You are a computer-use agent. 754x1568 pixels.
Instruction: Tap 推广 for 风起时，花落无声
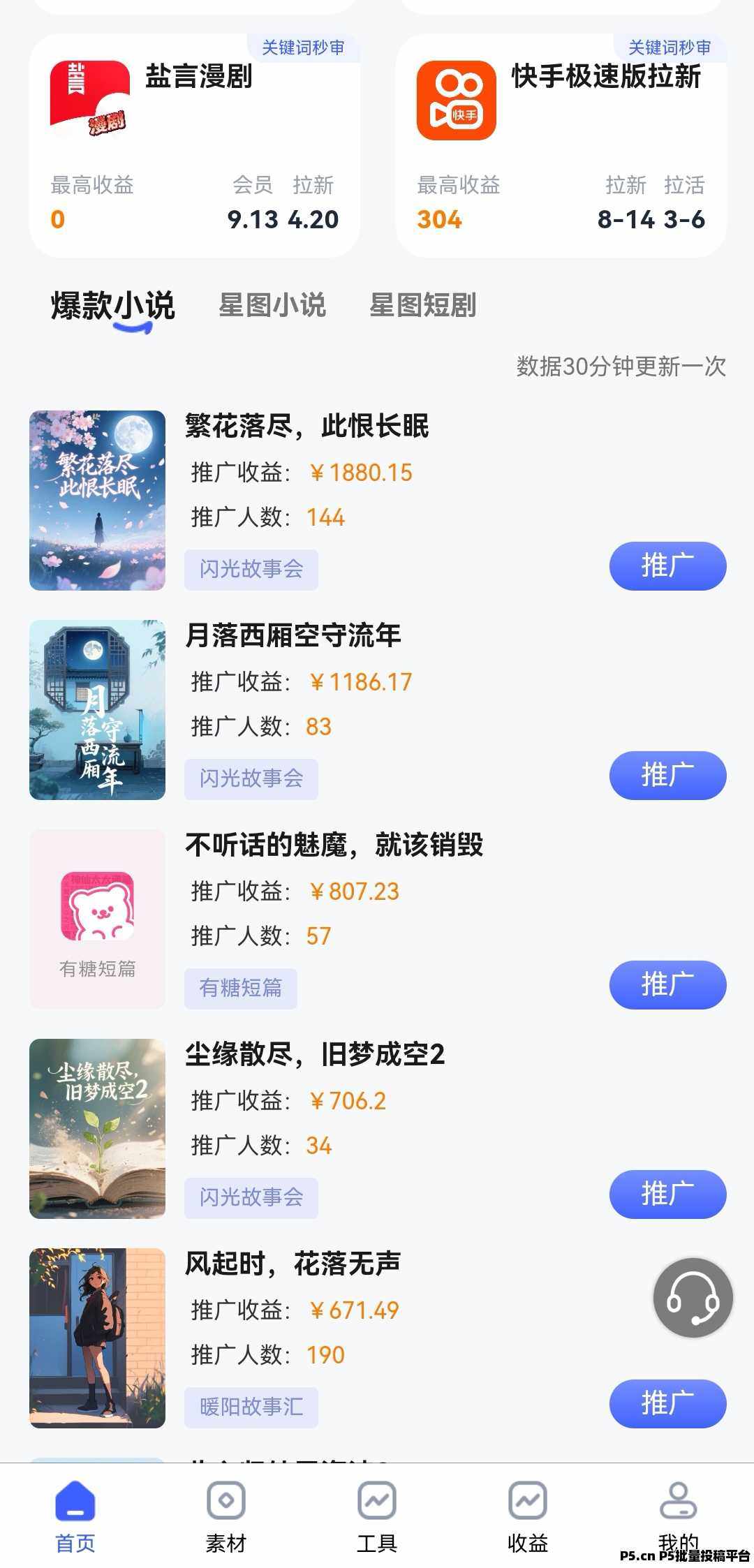[x=667, y=1404]
